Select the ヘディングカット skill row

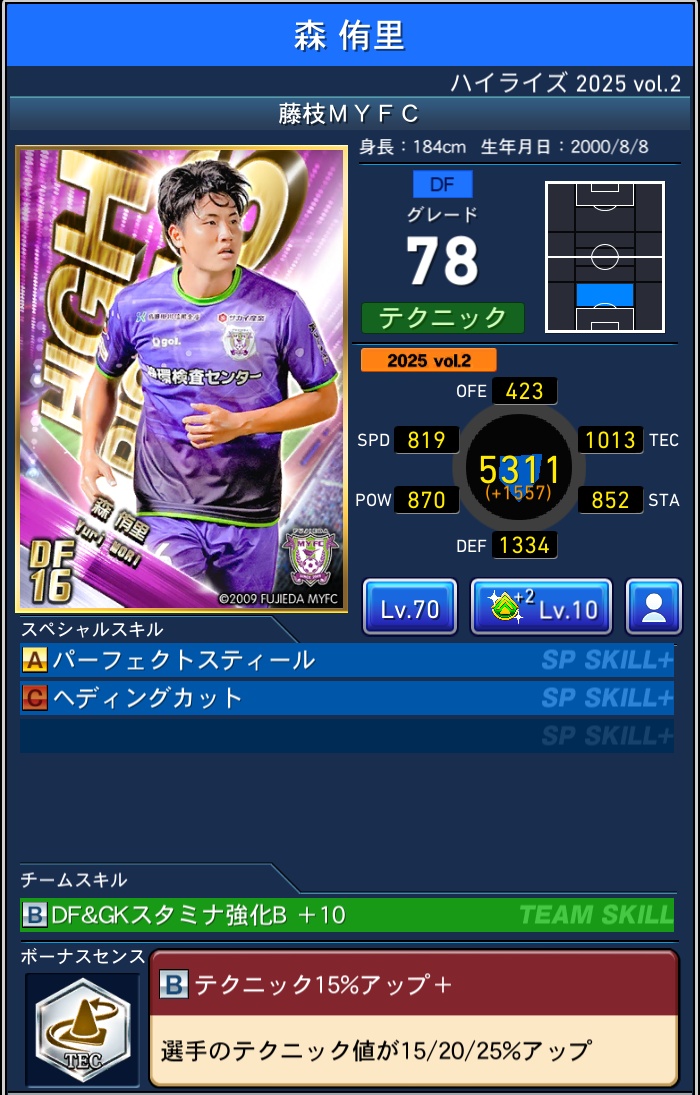[346, 697]
